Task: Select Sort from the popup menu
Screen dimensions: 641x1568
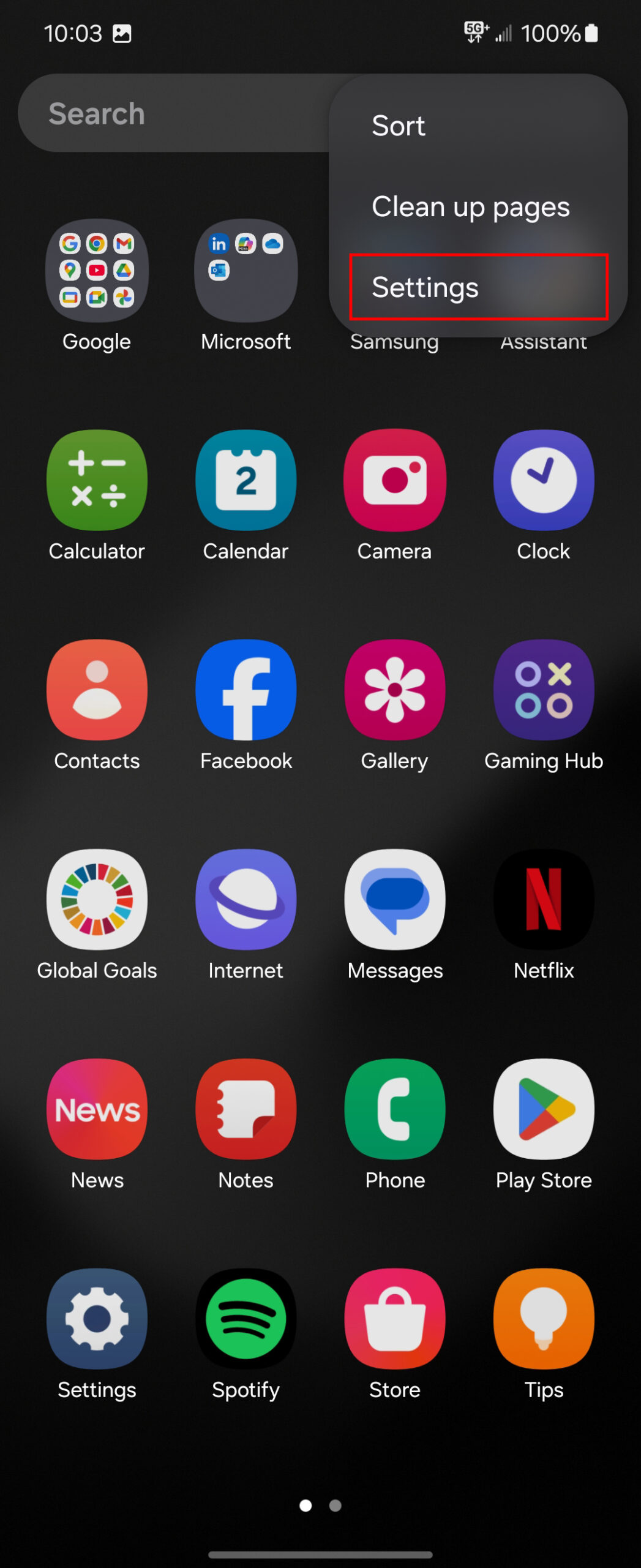Action: coord(399,126)
